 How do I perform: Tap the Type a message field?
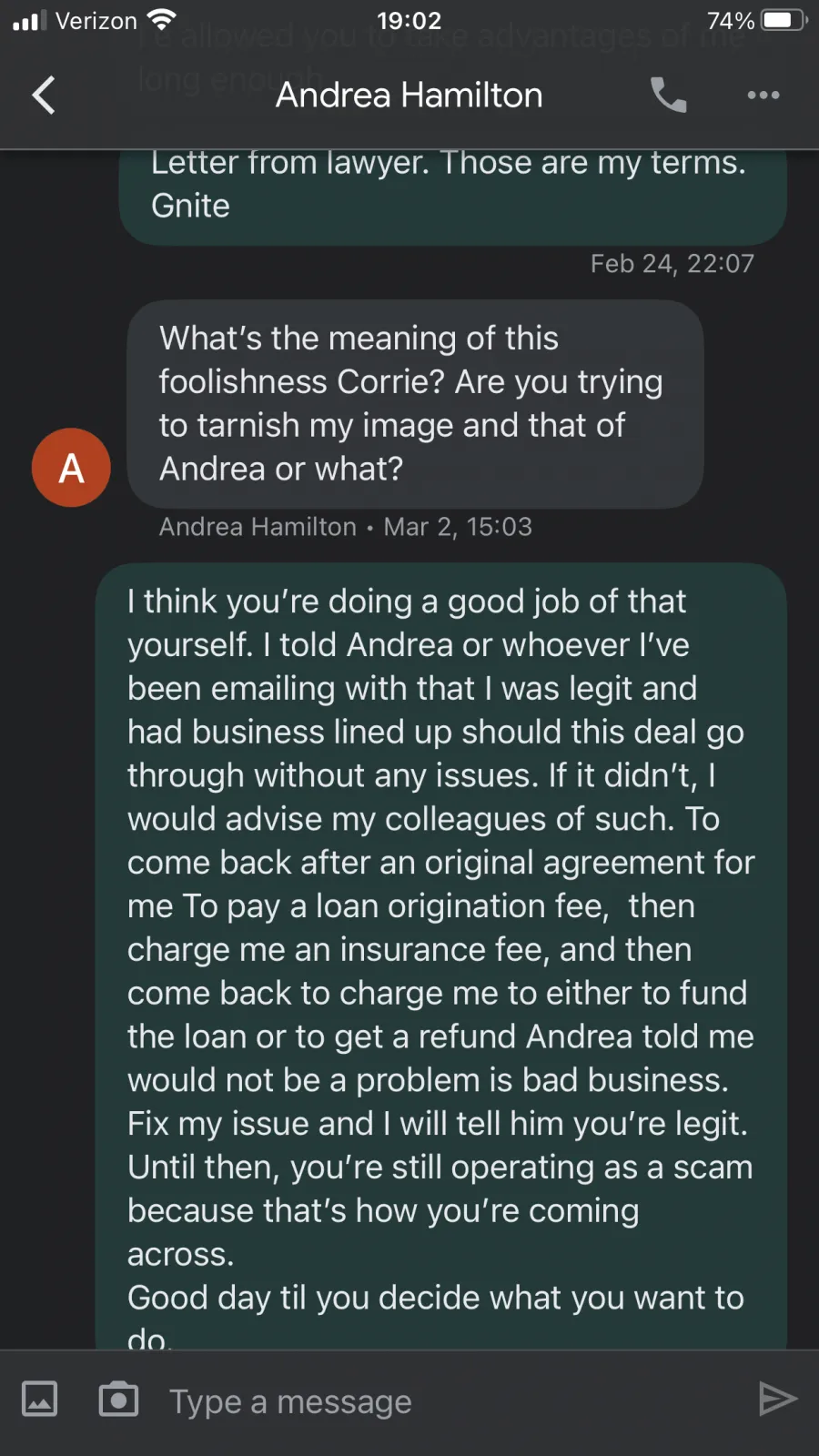pos(446,1401)
